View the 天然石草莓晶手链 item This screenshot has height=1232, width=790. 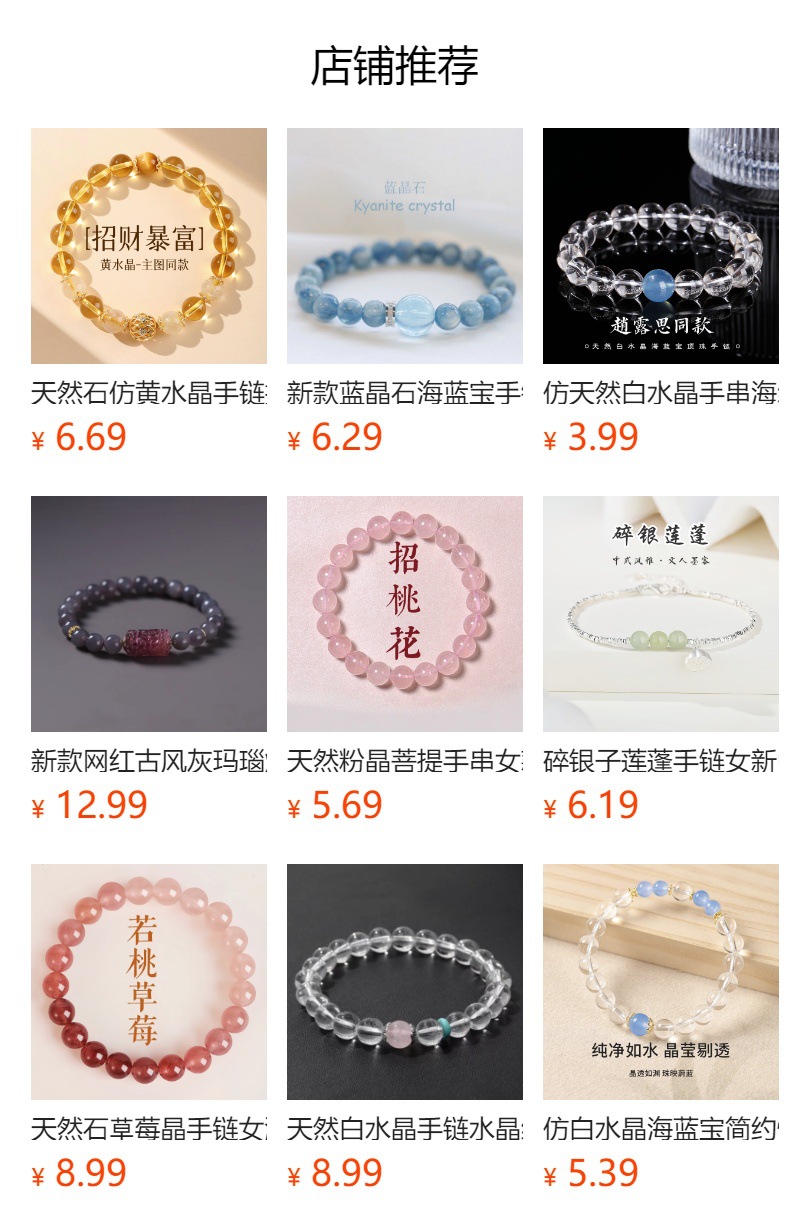(x=148, y=982)
